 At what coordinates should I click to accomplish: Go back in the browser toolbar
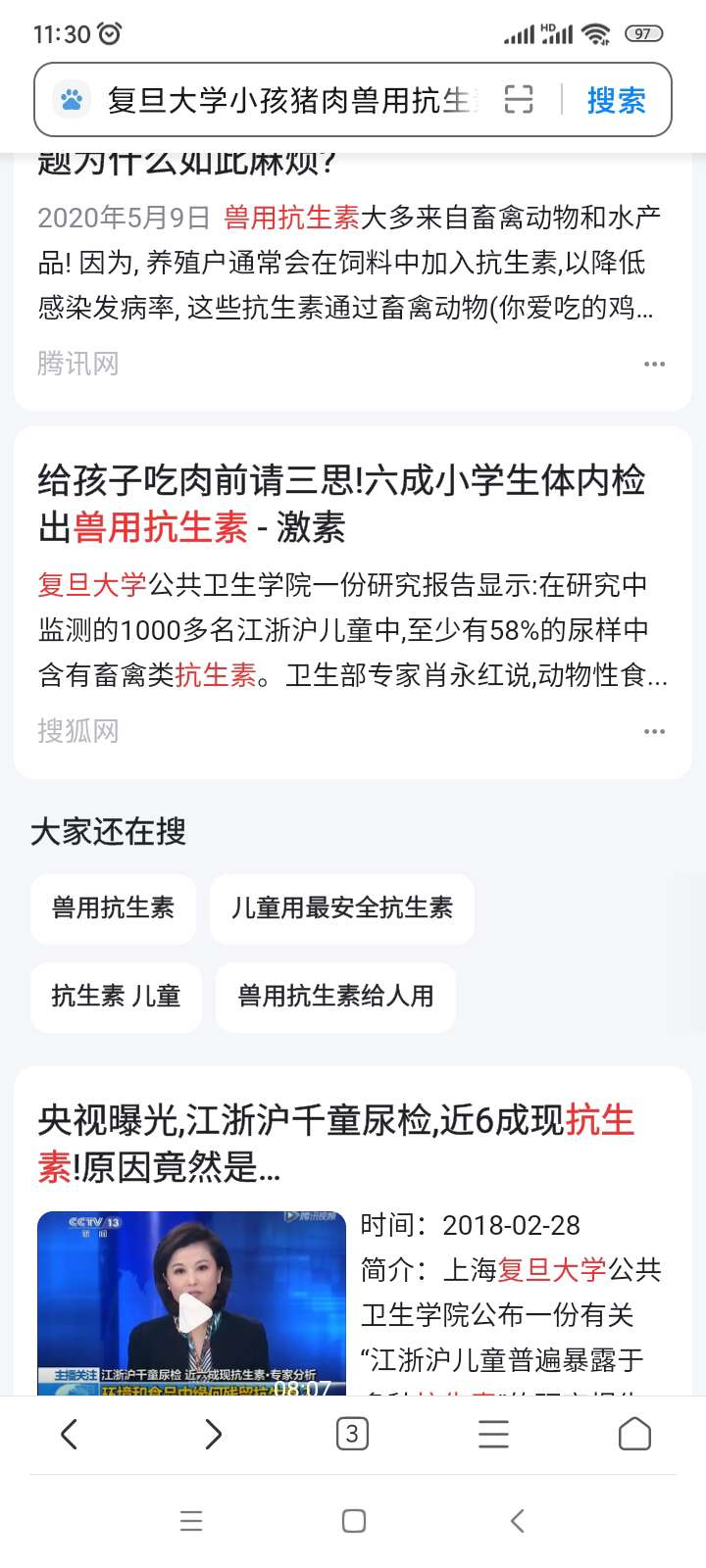point(70,1435)
